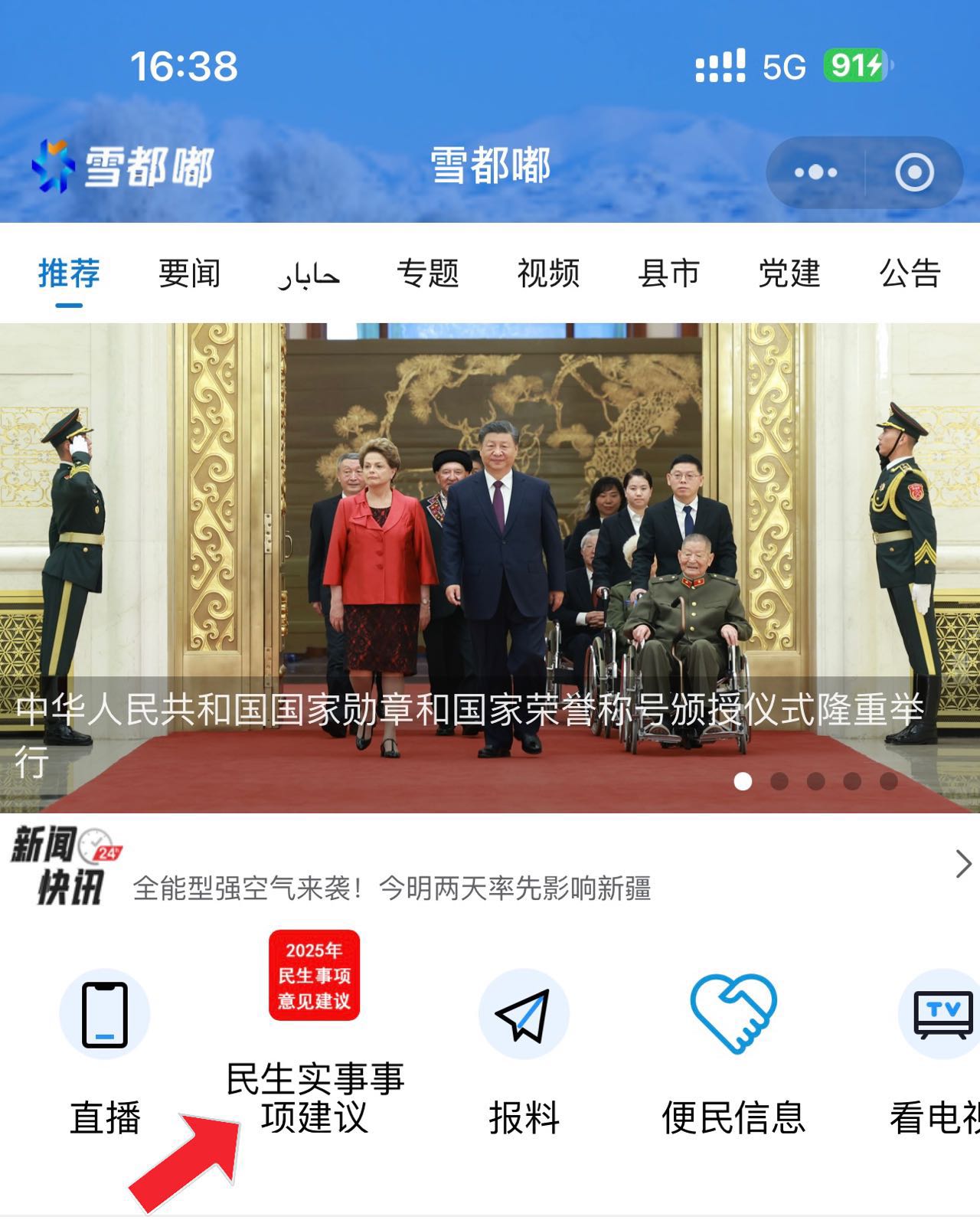Open the 公告 tab
The height and width of the screenshot is (1220, 980).
coord(910,273)
